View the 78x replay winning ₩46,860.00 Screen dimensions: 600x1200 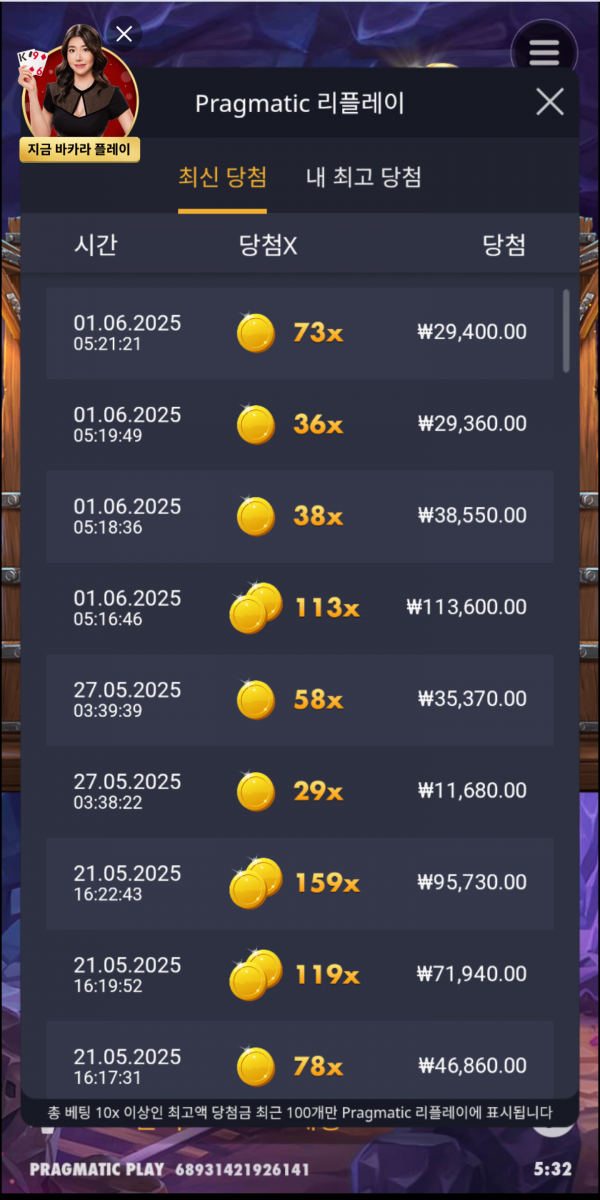click(300, 1066)
